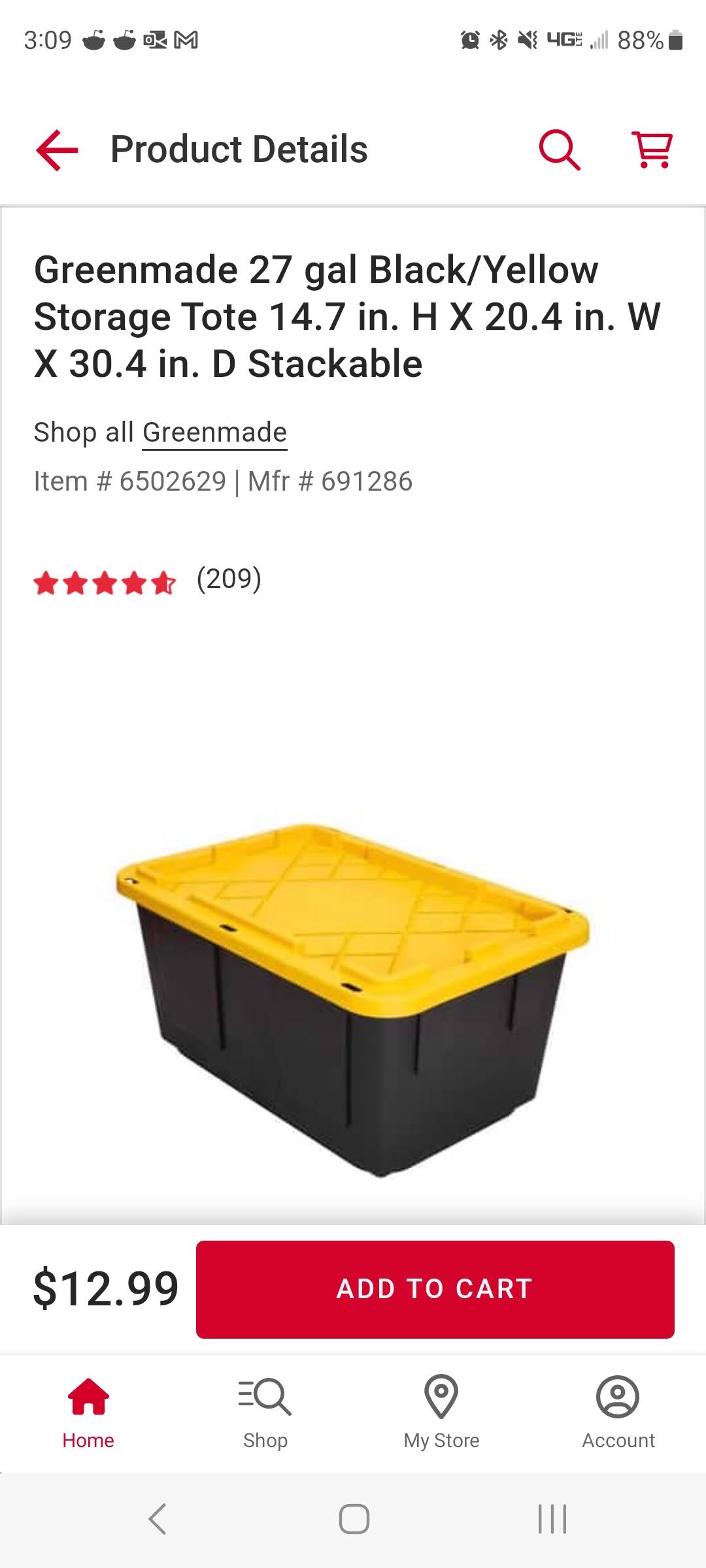
Task: Open the shopping cart
Action: tap(652, 150)
